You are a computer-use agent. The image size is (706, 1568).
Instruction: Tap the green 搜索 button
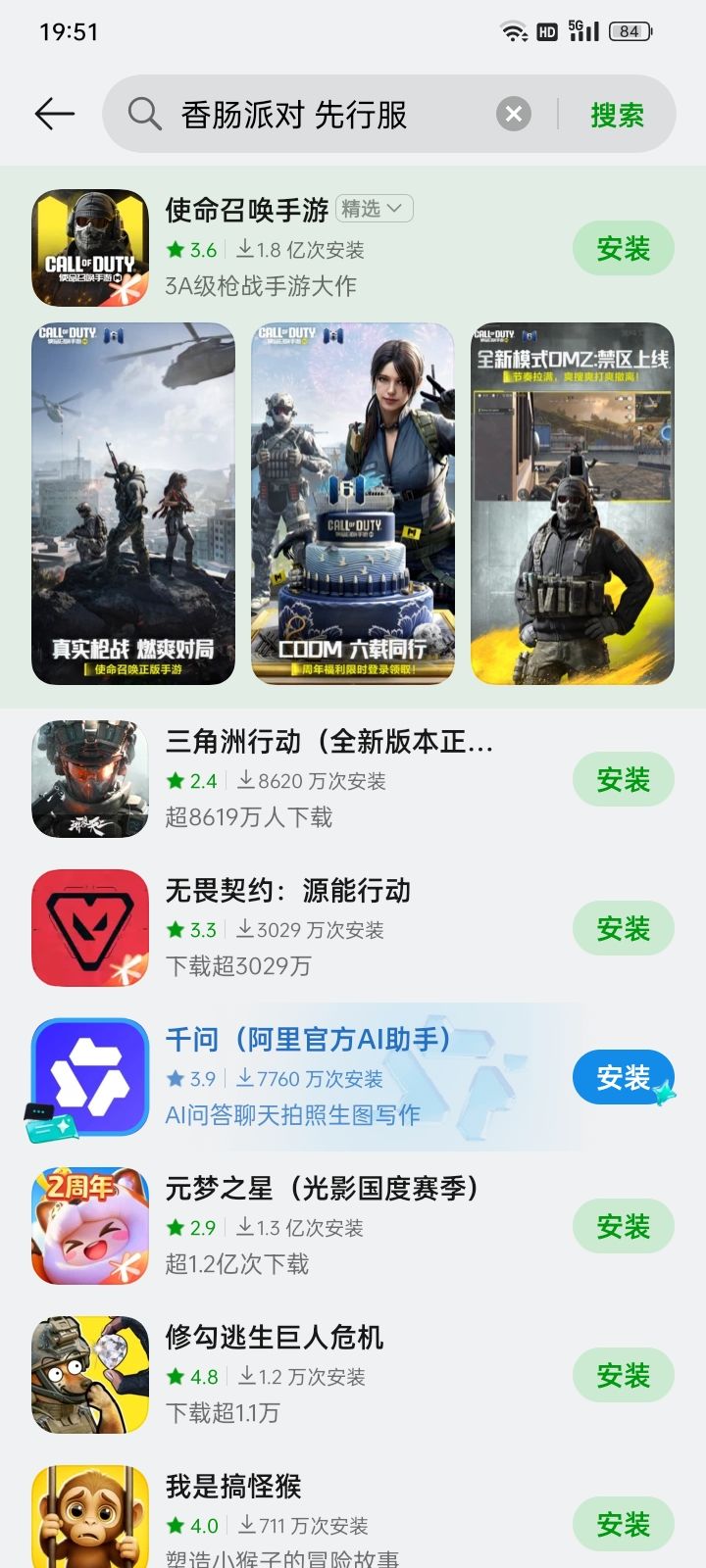617,115
